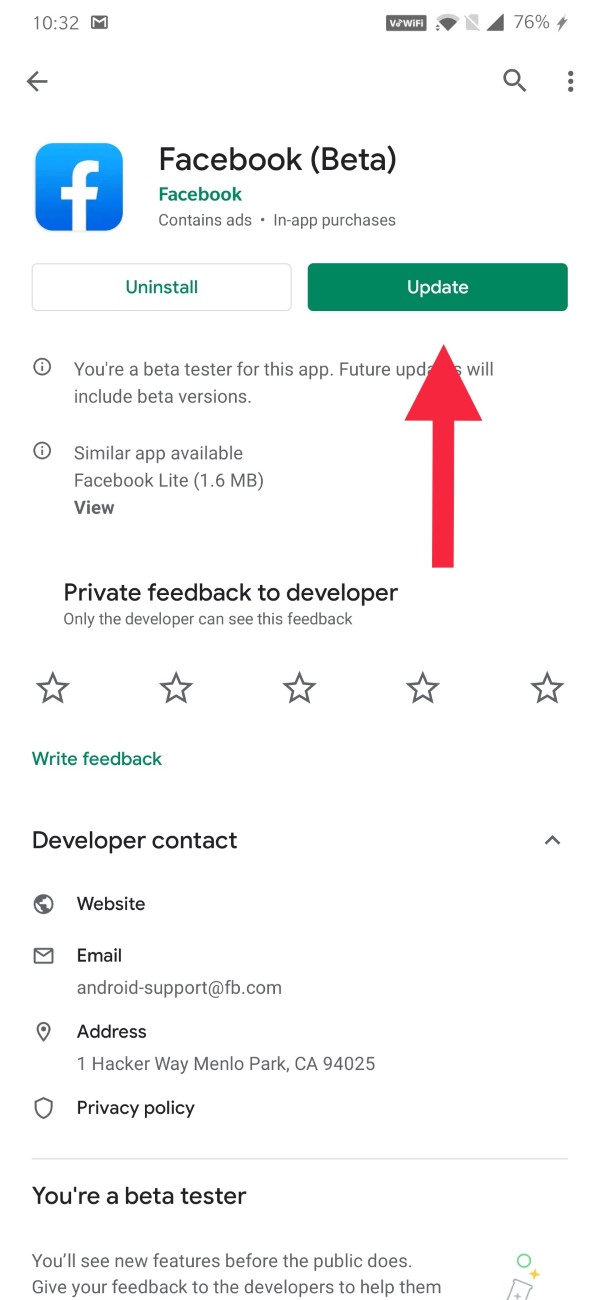Open the search icon
This screenshot has width=600, height=1300.
pos(515,81)
